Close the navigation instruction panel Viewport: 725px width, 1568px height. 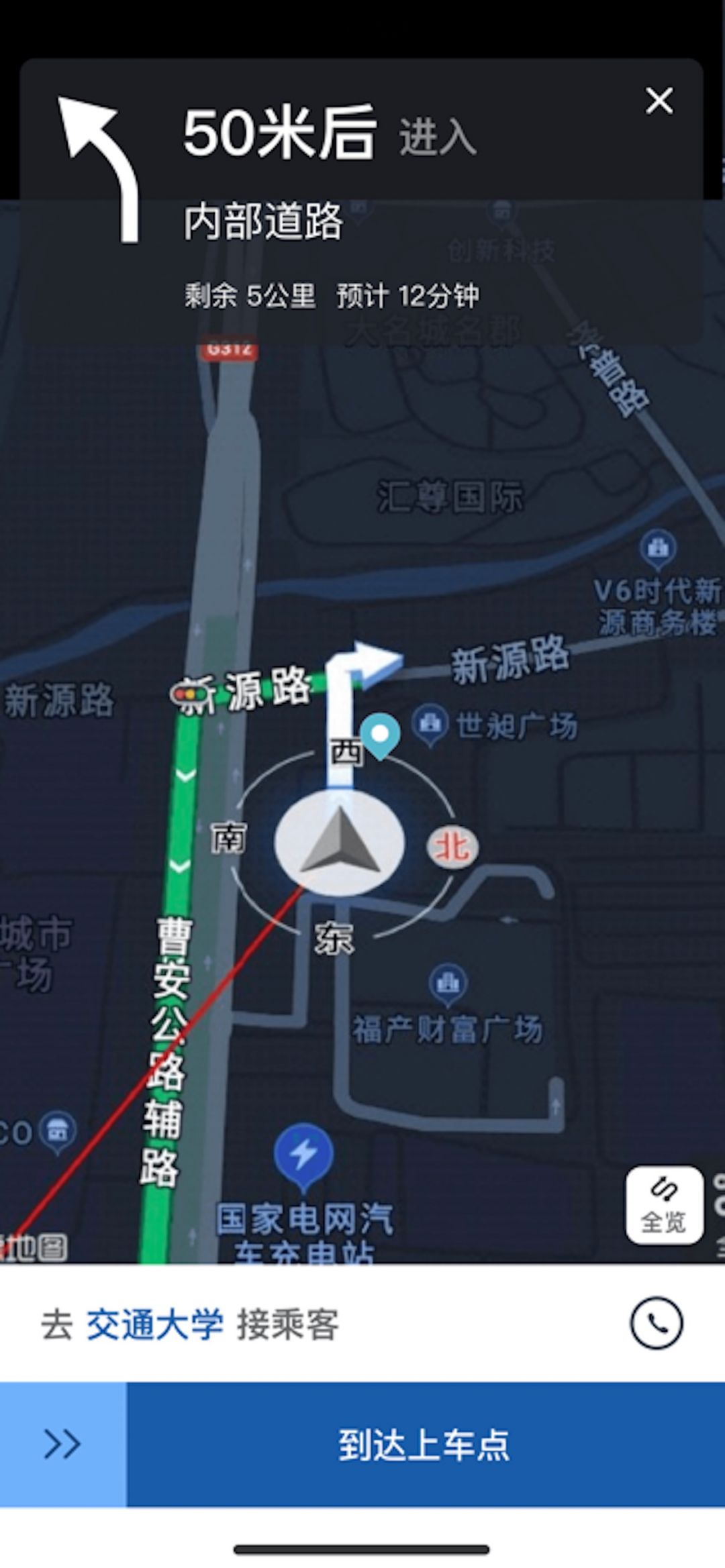tap(659, 101)
